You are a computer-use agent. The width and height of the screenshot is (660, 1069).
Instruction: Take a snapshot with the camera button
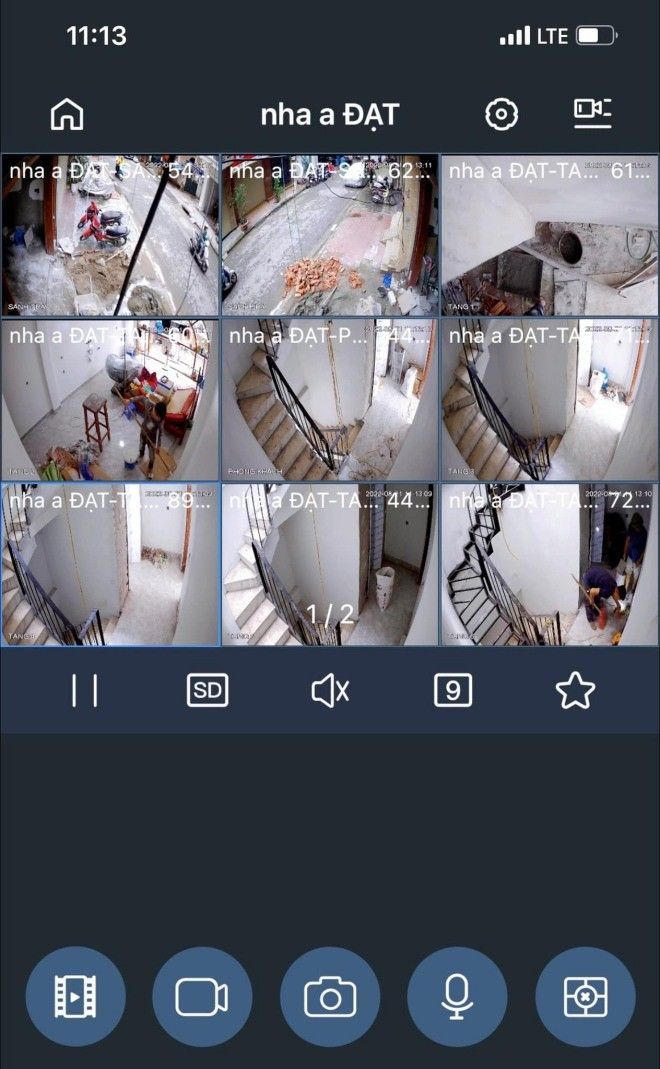click(330, 997)
